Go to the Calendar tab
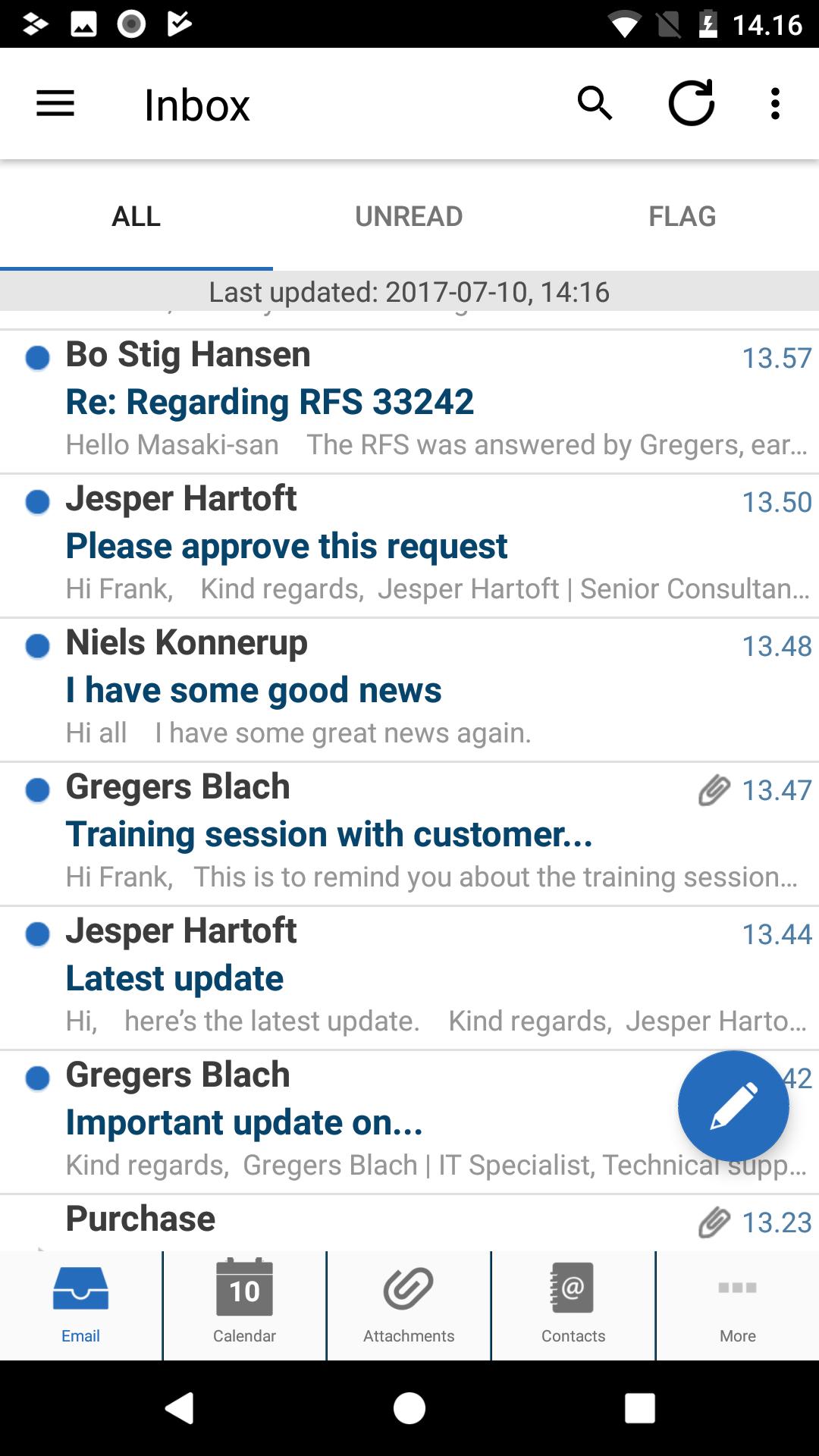The image size is (819, 1456). 244,1304
